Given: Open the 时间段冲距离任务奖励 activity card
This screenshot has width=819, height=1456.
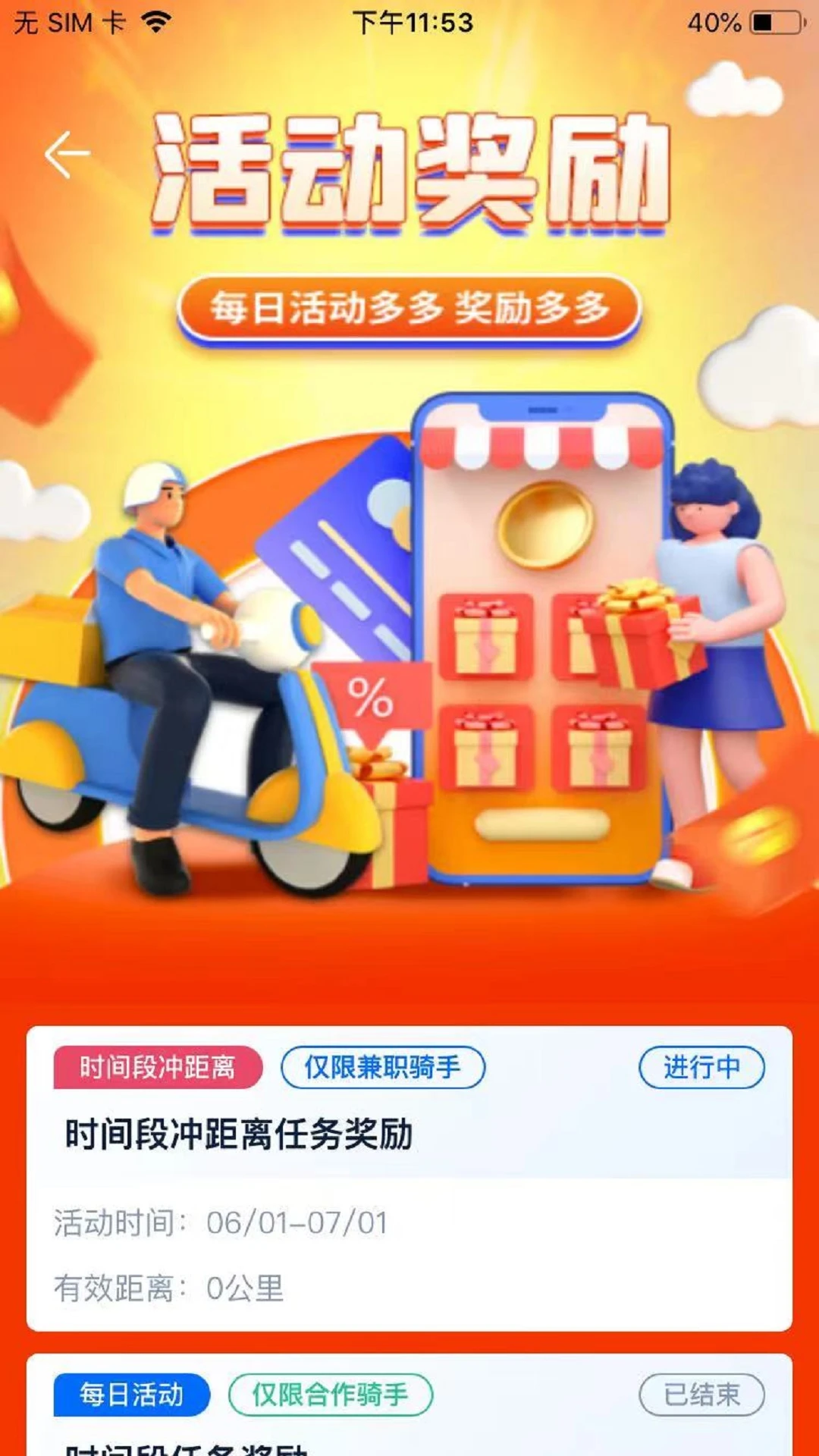Looking at the screenshot, I should 409,1179.
